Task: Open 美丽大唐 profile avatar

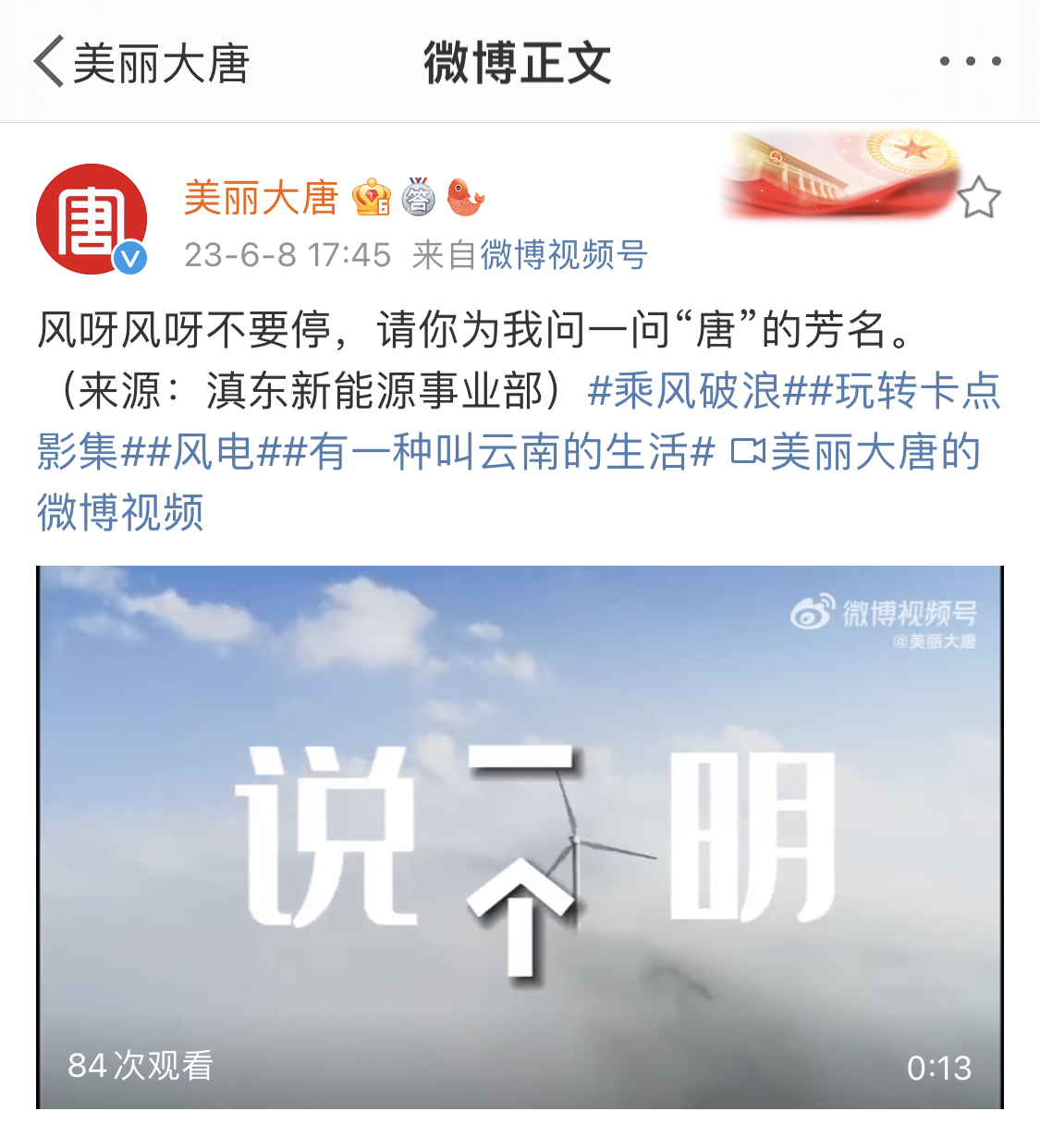Action: (92, 219)
